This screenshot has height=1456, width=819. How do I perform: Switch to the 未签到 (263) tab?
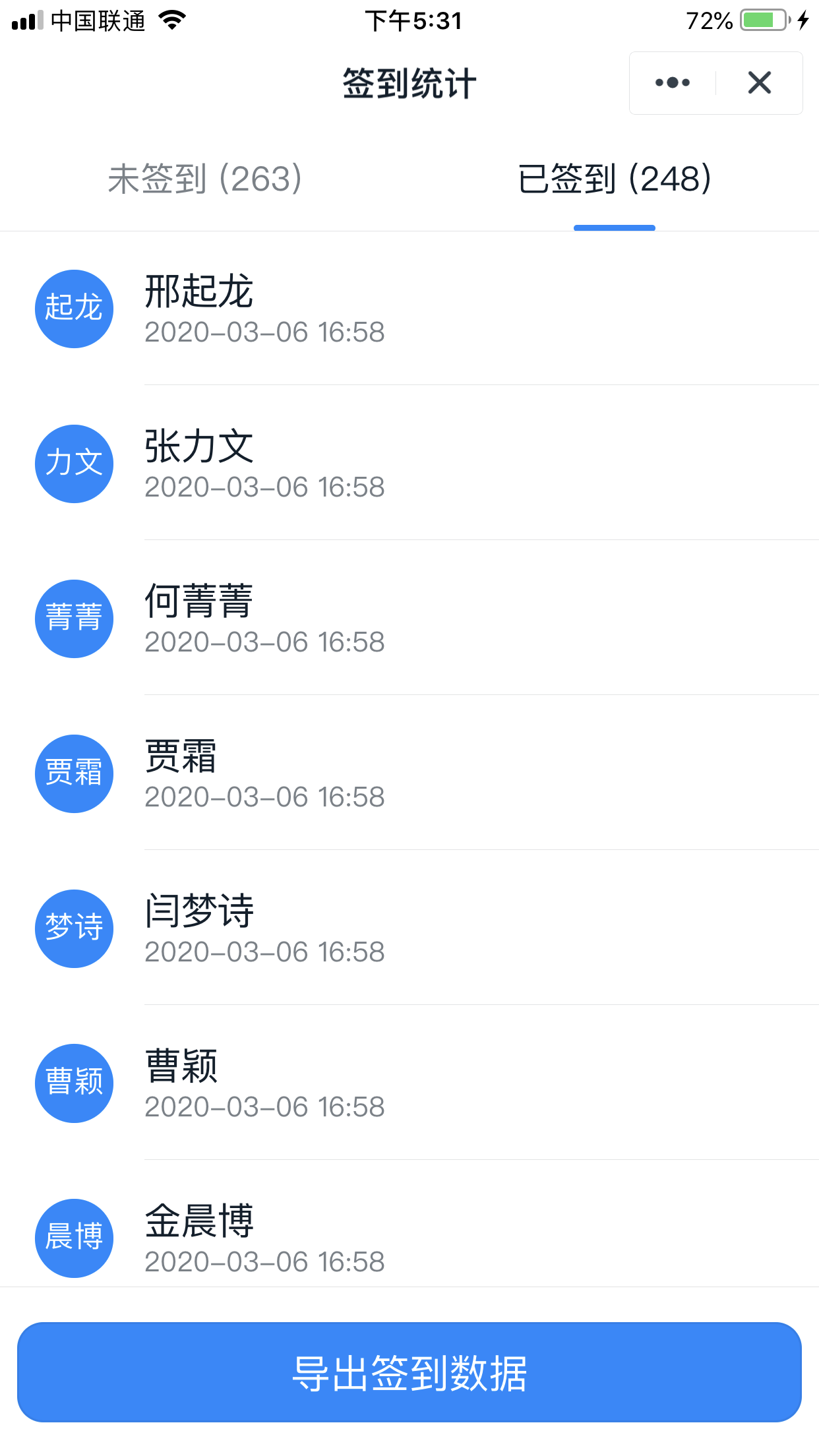[204, 179]
